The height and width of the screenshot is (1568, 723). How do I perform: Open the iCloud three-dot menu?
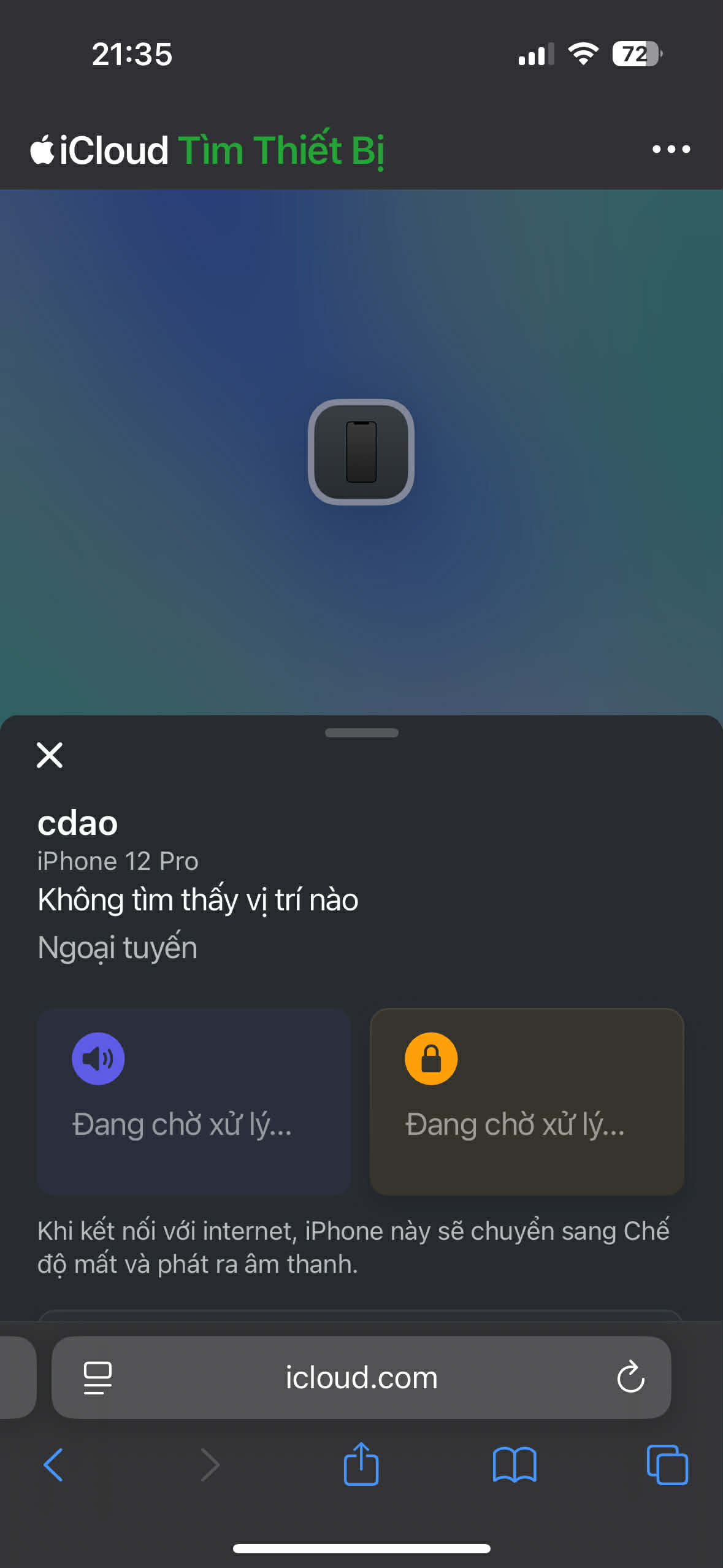(x=671, y=149)
